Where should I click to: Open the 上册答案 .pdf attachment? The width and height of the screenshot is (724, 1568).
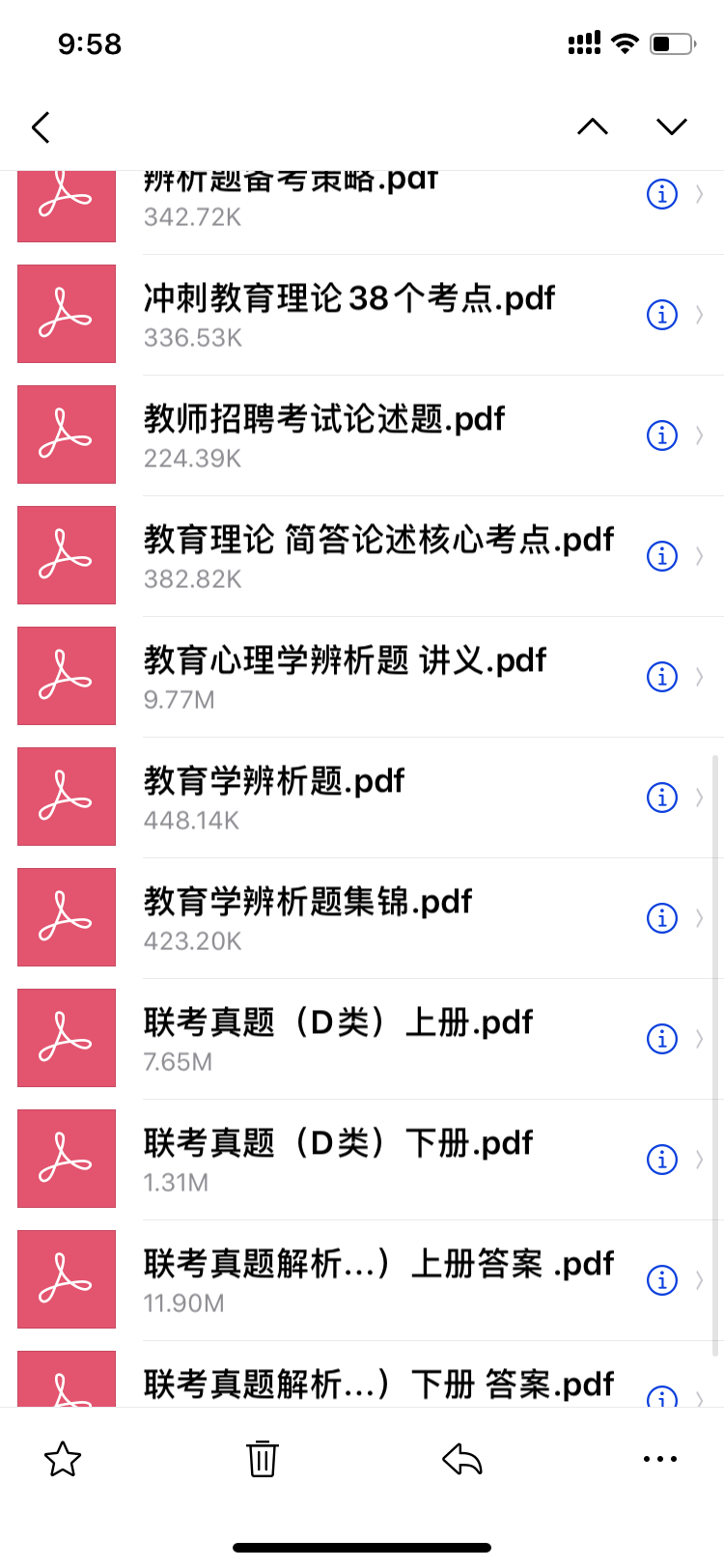coord(362,1280)
